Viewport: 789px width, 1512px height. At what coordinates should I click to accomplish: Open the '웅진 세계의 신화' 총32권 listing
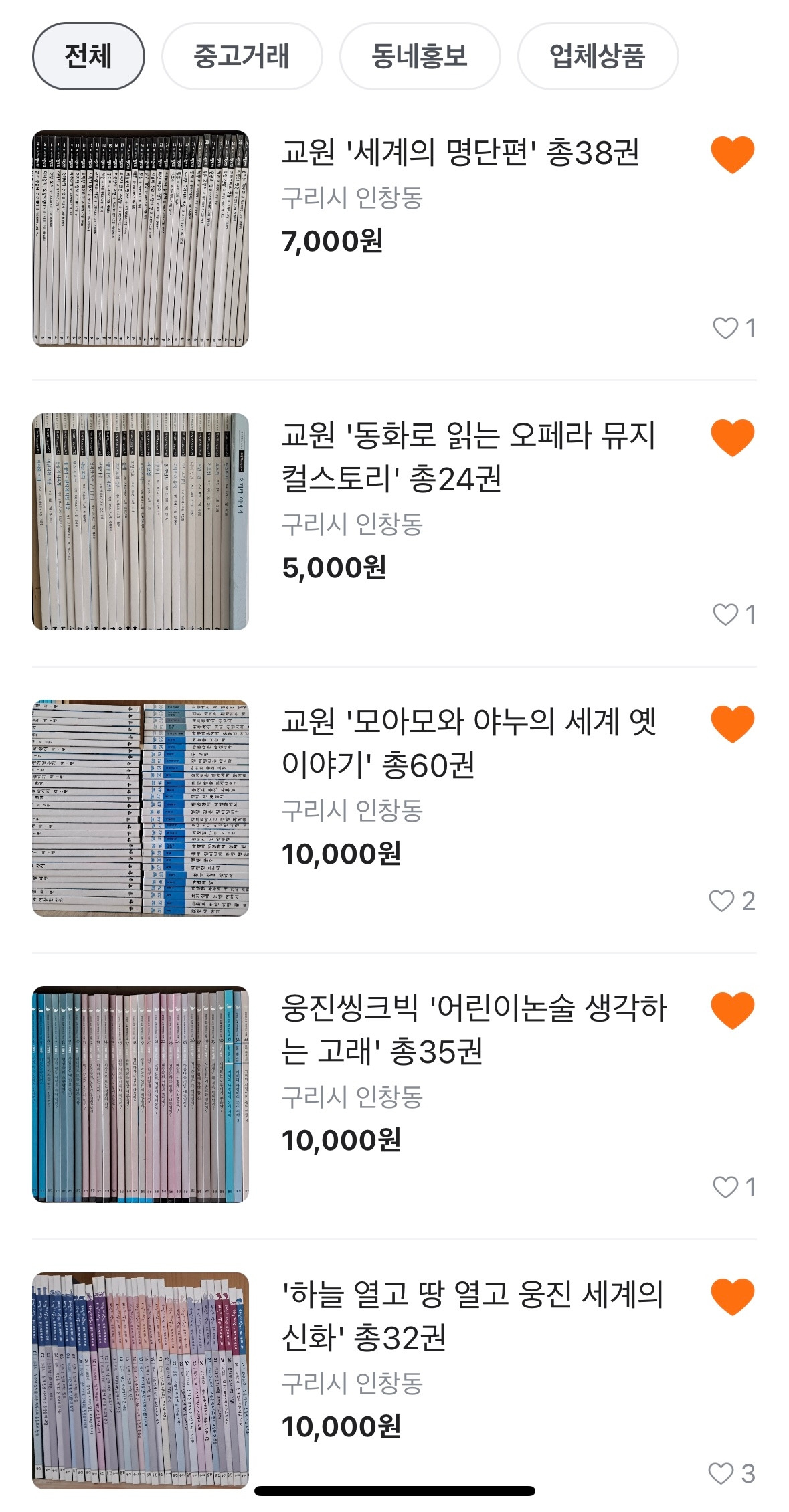tap(472, 1316)
